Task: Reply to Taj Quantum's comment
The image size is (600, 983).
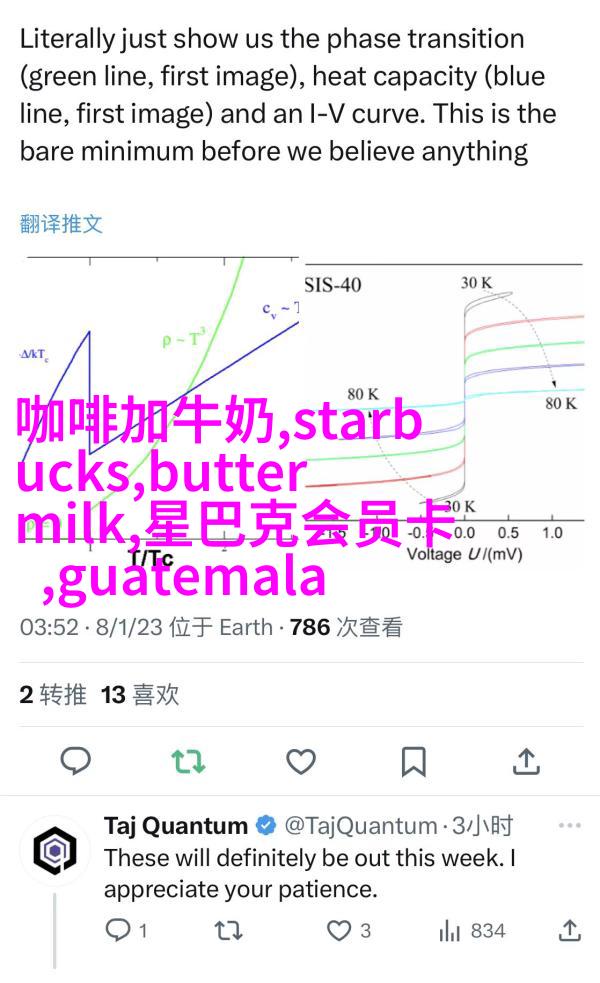Action: [x=126, y=930]
